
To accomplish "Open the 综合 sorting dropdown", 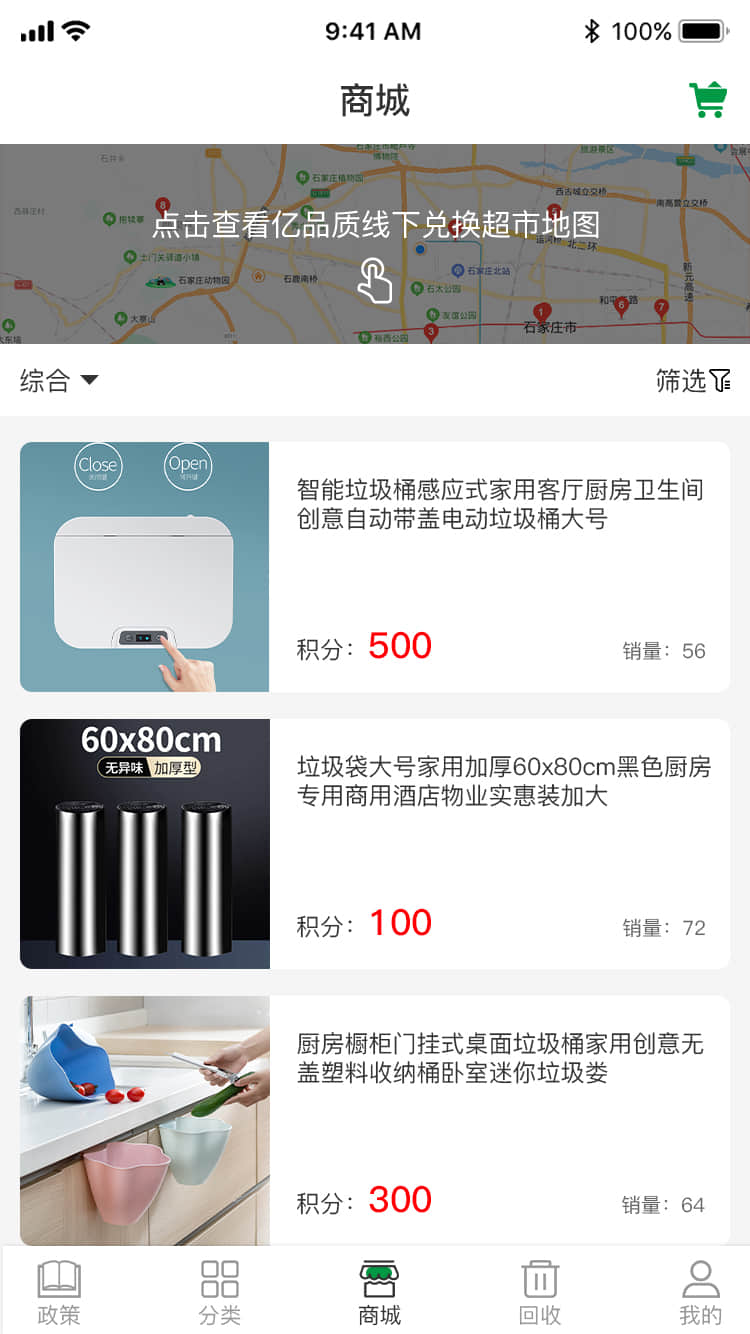I will (x=45, y=381).
